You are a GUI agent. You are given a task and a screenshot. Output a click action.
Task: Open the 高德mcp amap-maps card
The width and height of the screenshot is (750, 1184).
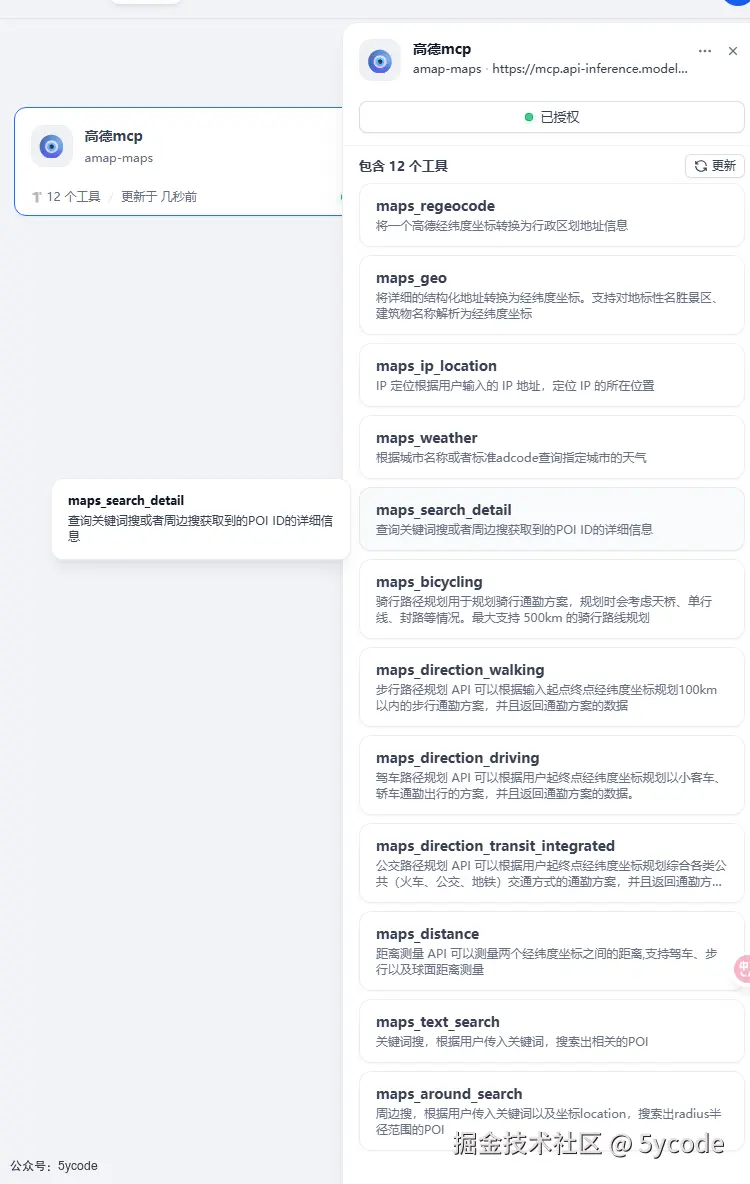pos(180,160)
